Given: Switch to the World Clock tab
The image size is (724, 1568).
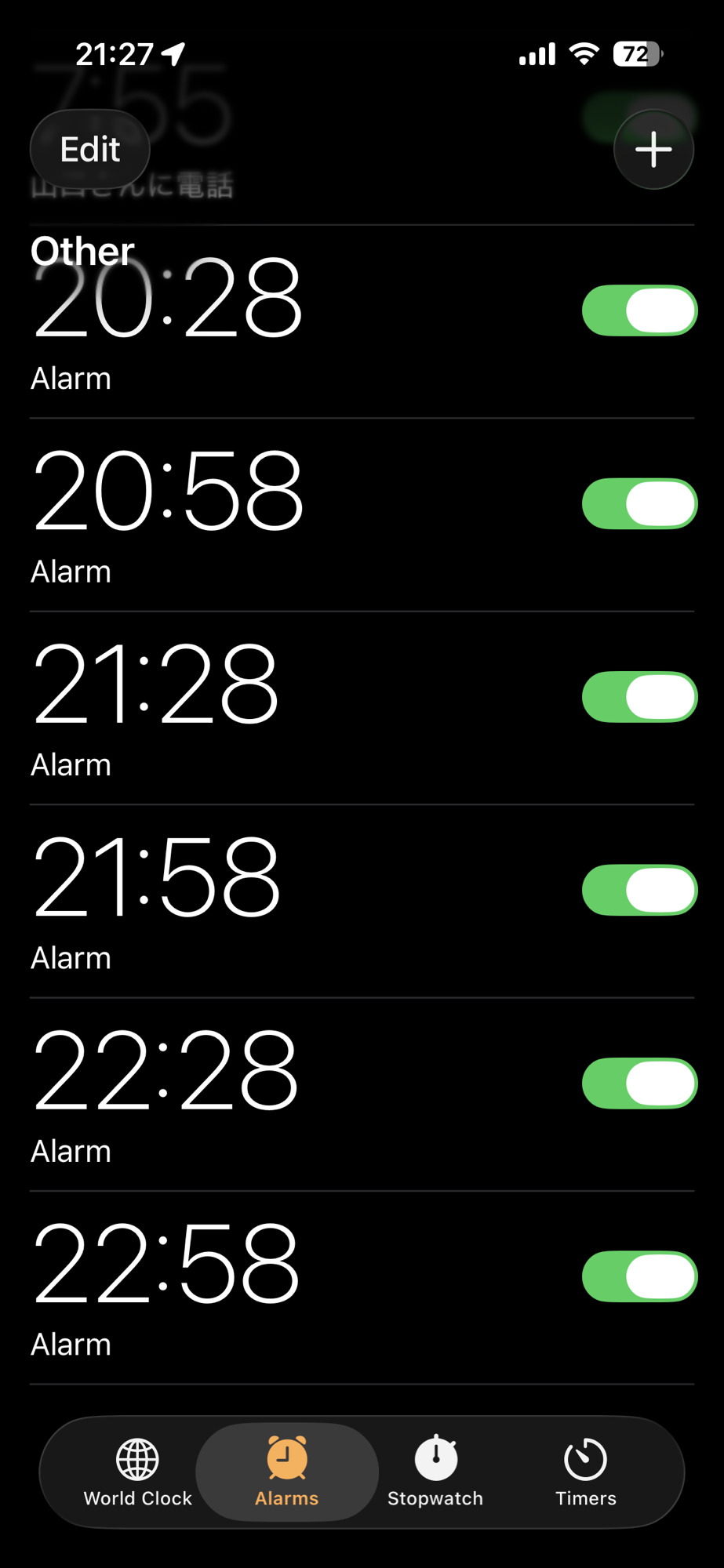Looking at the screenshot, I should point(138,1472).
